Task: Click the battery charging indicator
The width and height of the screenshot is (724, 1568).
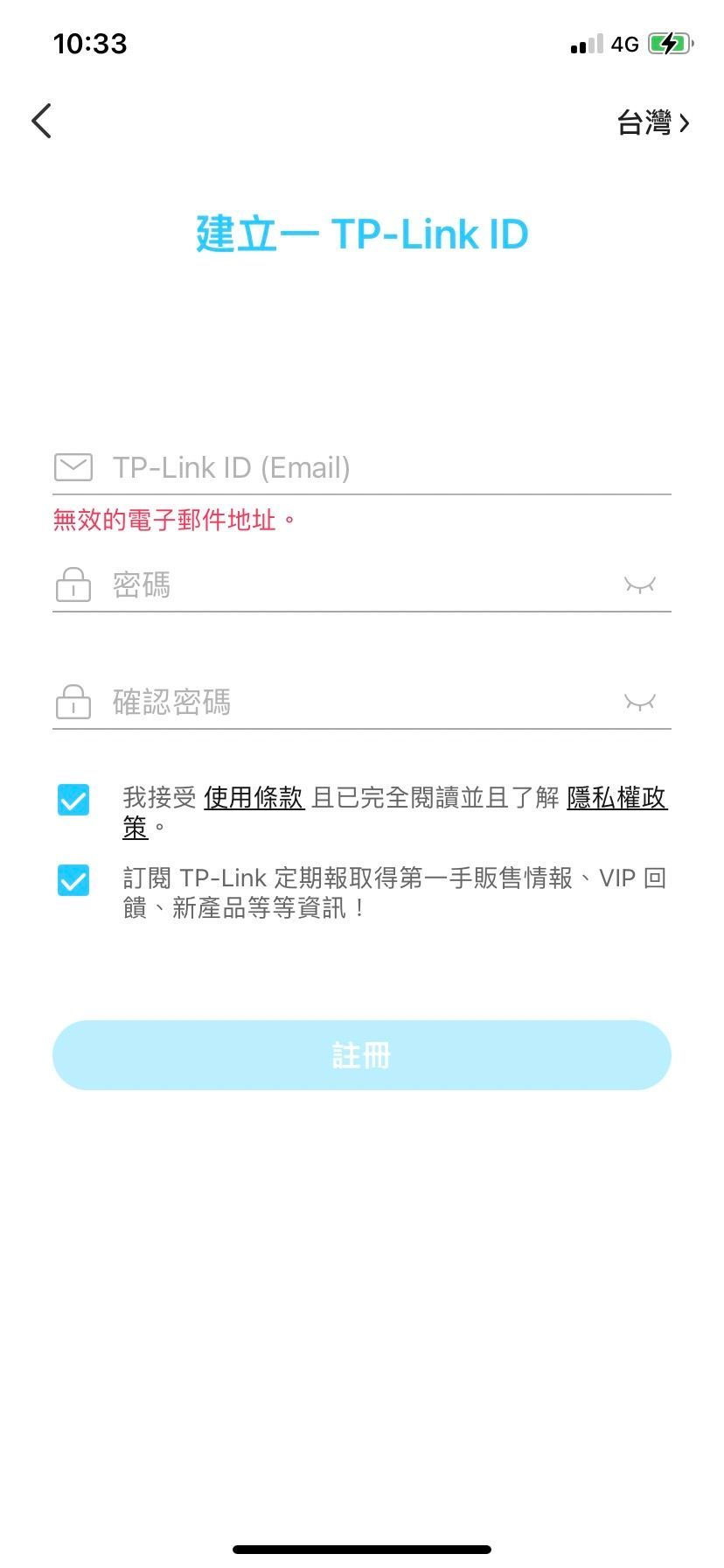Action: pyautogui.click(x=668, y=44)
